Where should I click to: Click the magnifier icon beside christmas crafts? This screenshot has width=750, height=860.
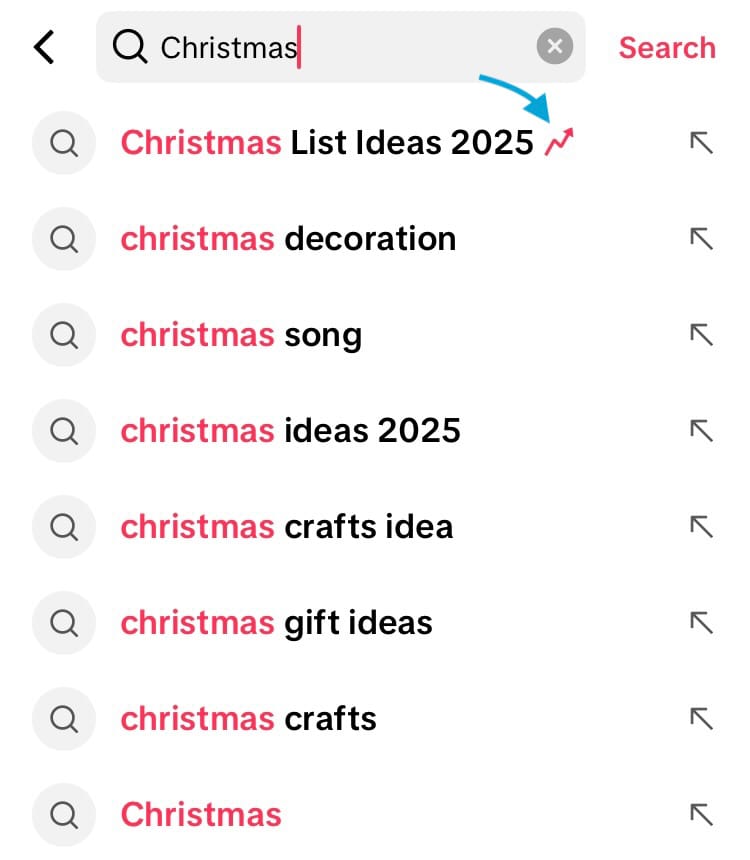(x=63, y=718)
